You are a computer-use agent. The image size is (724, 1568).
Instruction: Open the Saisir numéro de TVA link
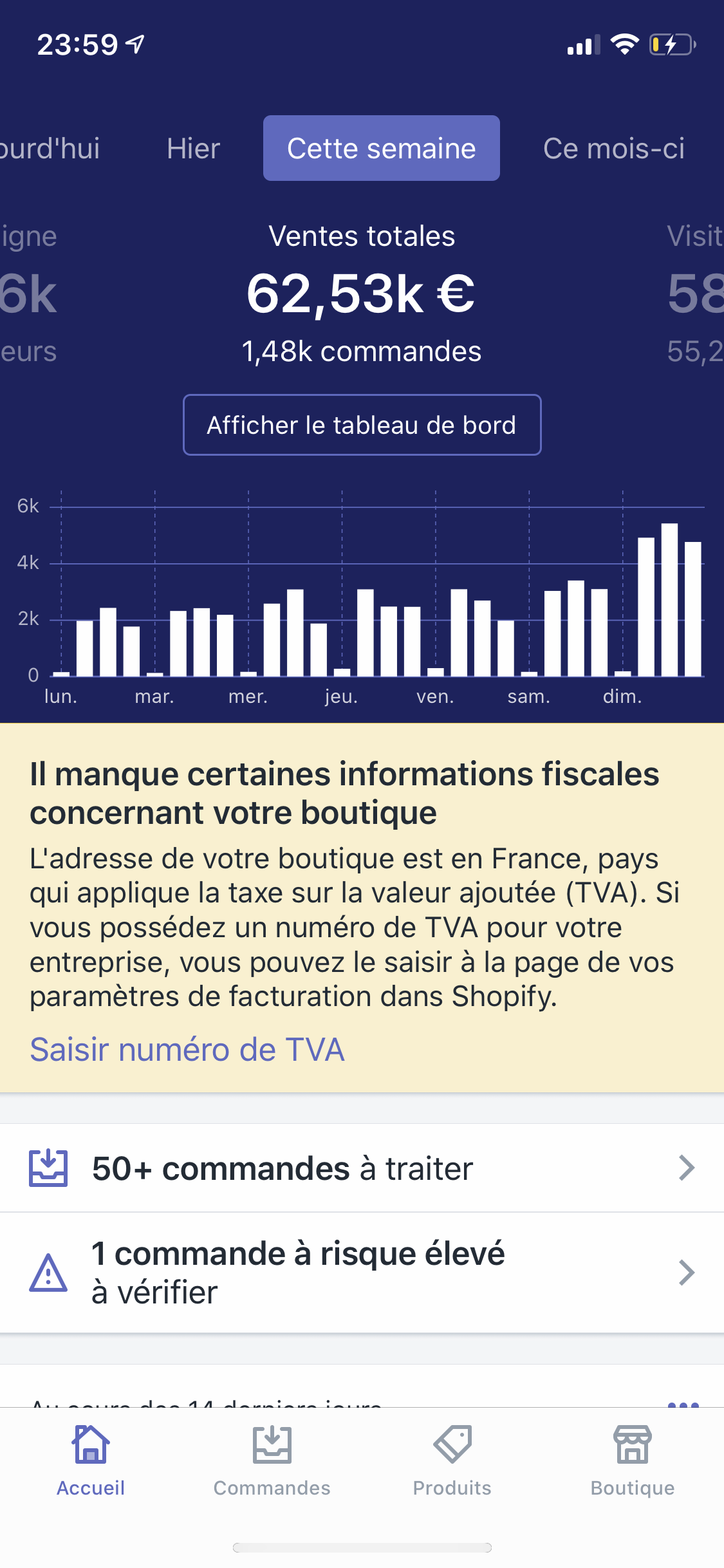click(187, 1050)
